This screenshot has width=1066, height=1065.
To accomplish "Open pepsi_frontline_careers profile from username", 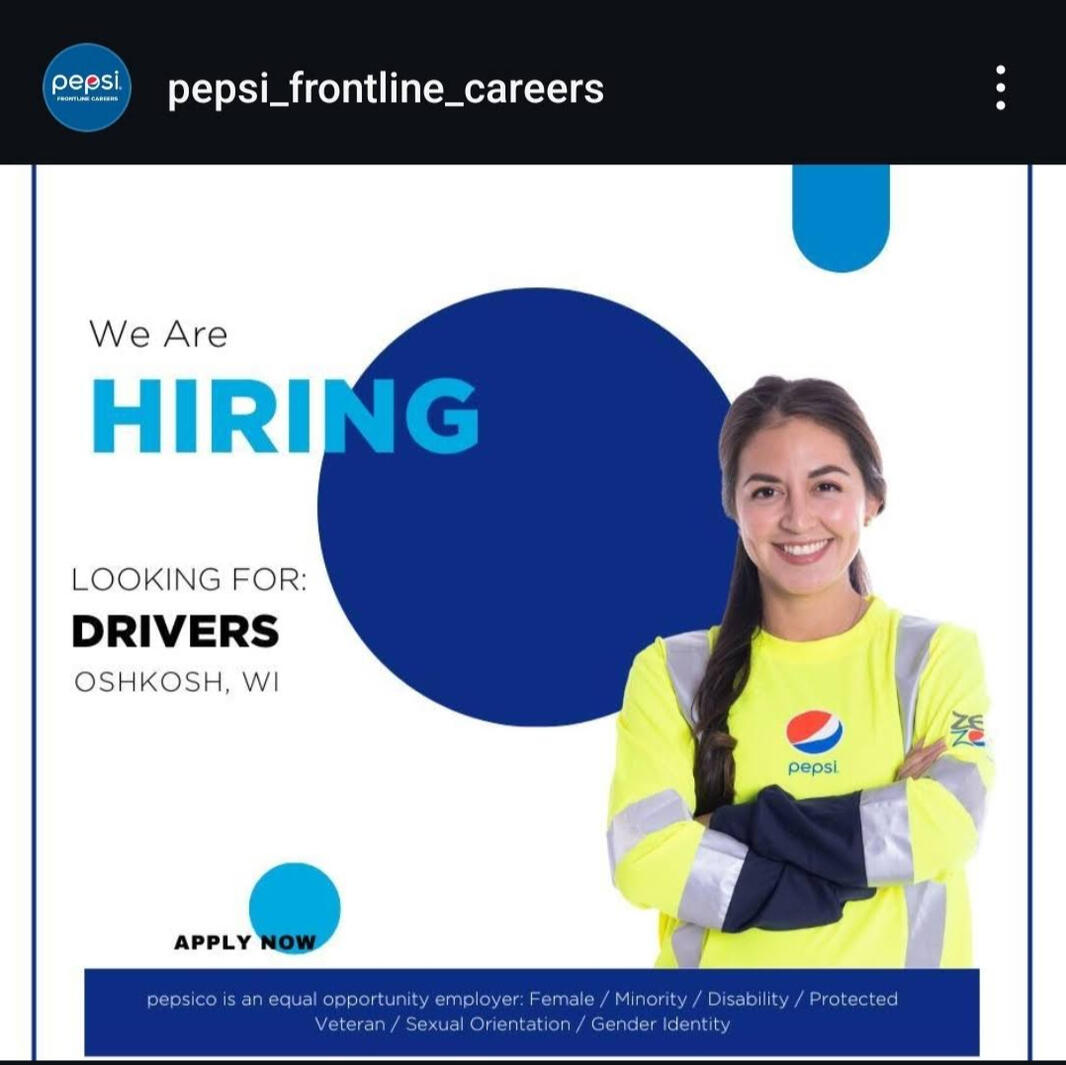I will [385, 89].
